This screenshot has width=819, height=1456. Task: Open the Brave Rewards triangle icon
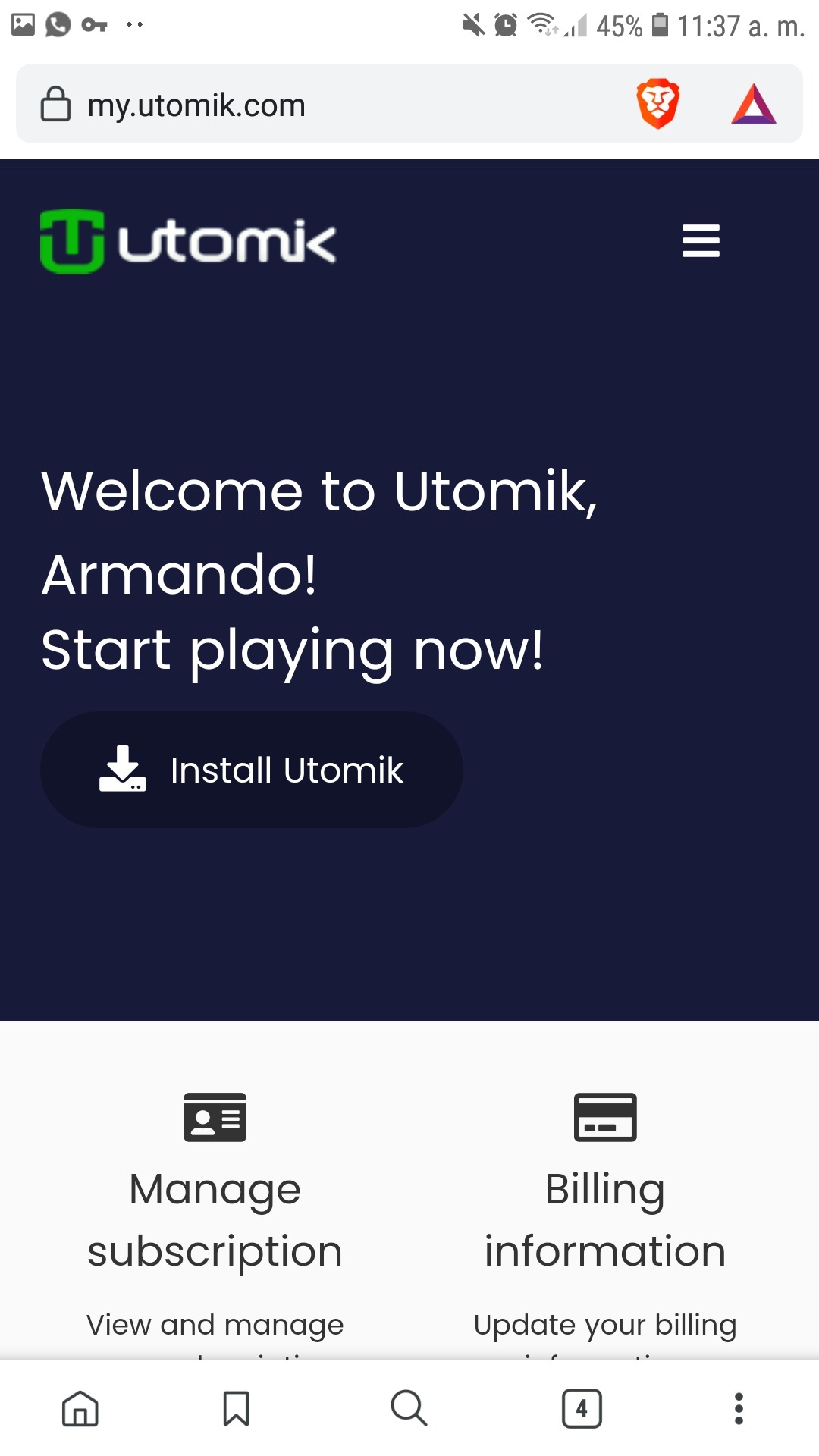click(753, 105)
